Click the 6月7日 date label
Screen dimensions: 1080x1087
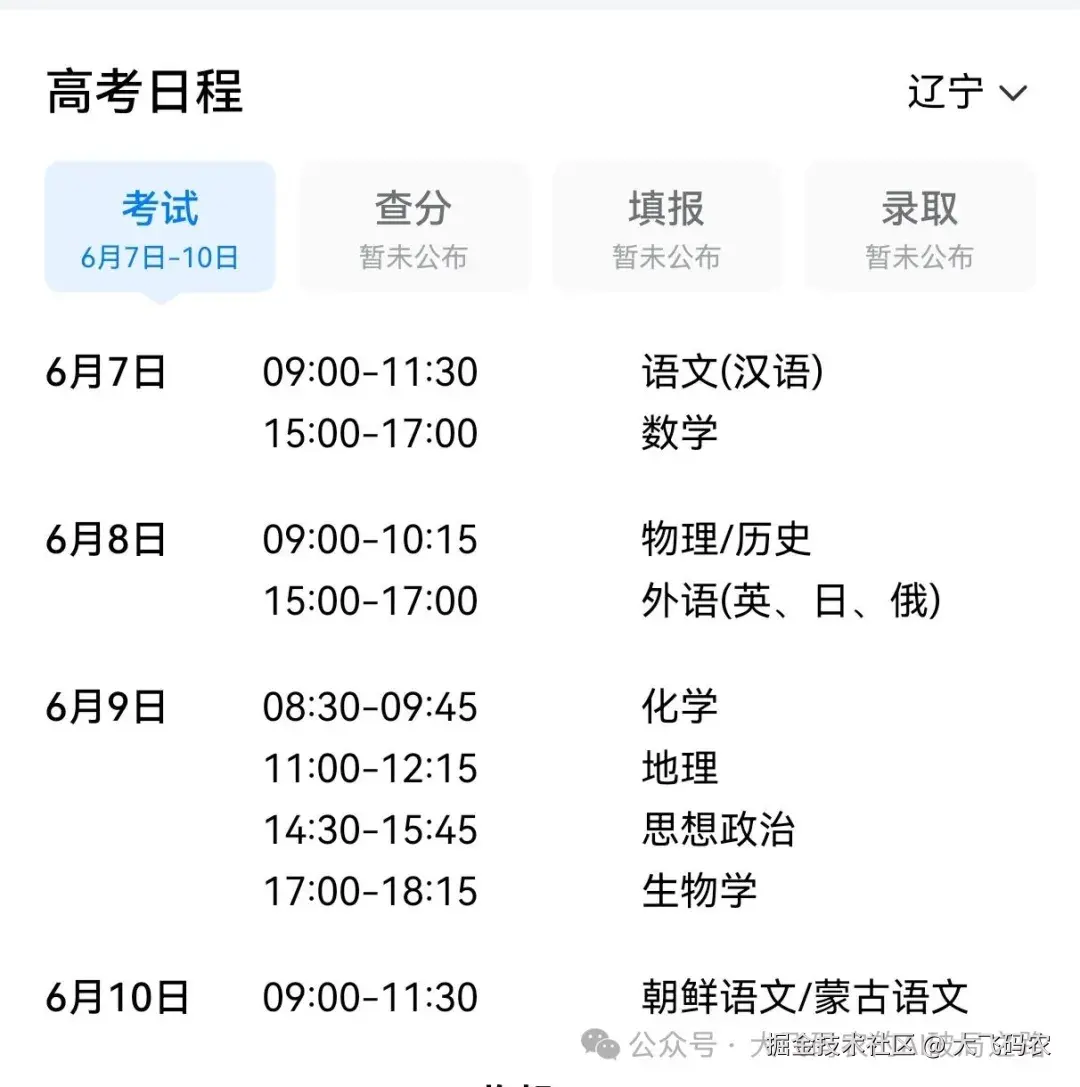(x=107, y=371)
